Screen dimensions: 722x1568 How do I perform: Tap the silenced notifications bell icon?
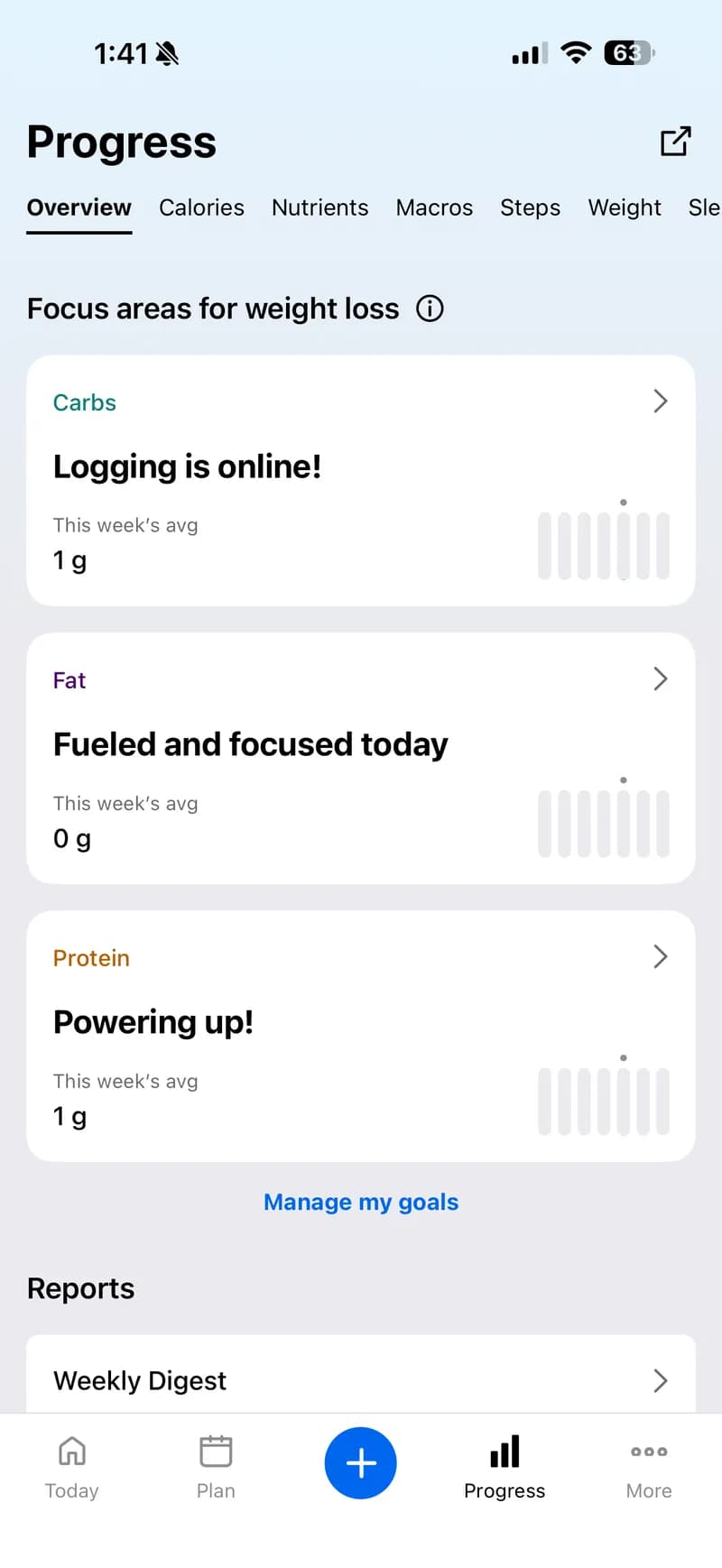click(x=168, y=53)
